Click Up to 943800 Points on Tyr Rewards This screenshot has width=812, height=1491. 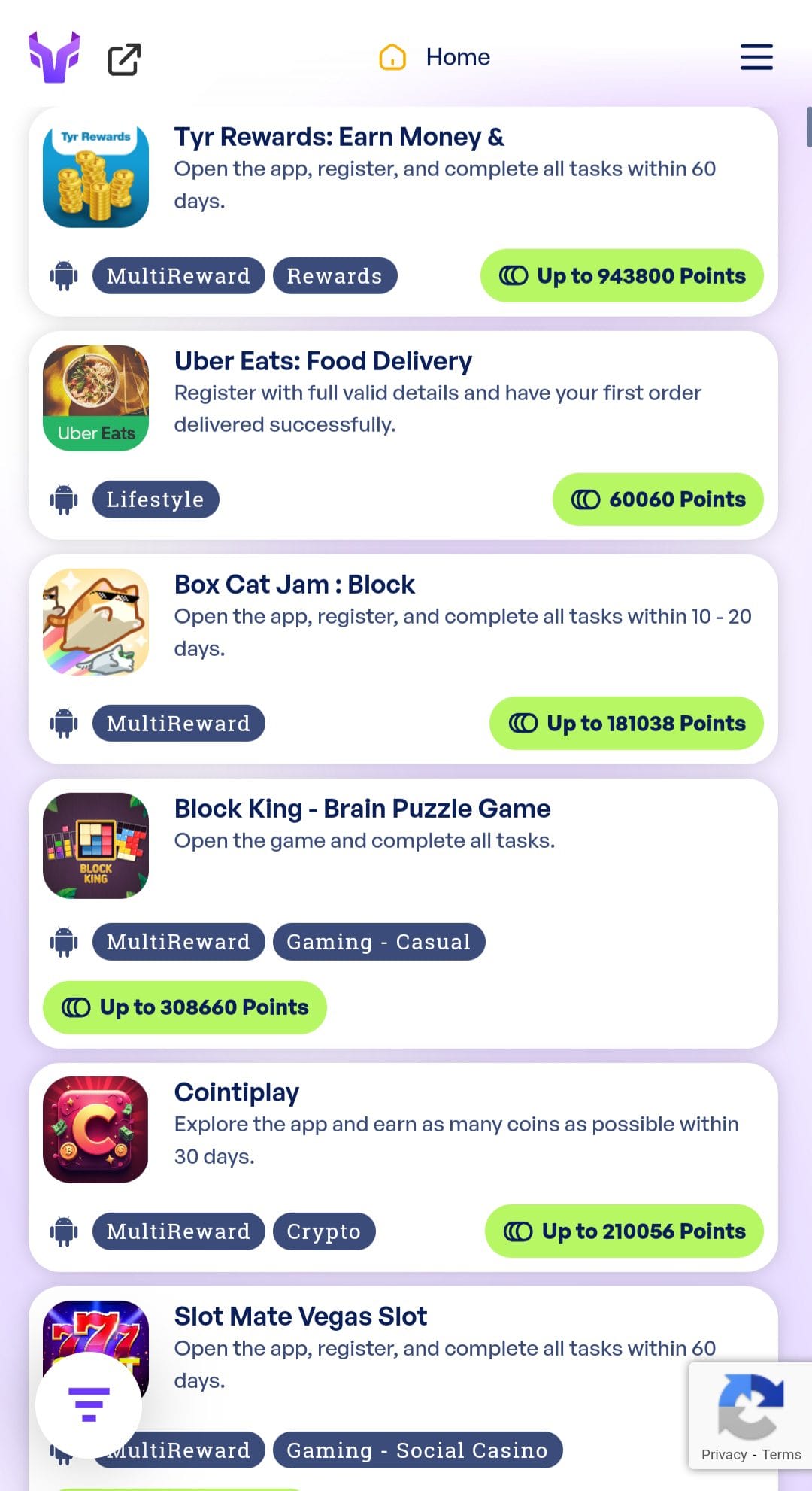pyautogui.click(x=621, y=275)
